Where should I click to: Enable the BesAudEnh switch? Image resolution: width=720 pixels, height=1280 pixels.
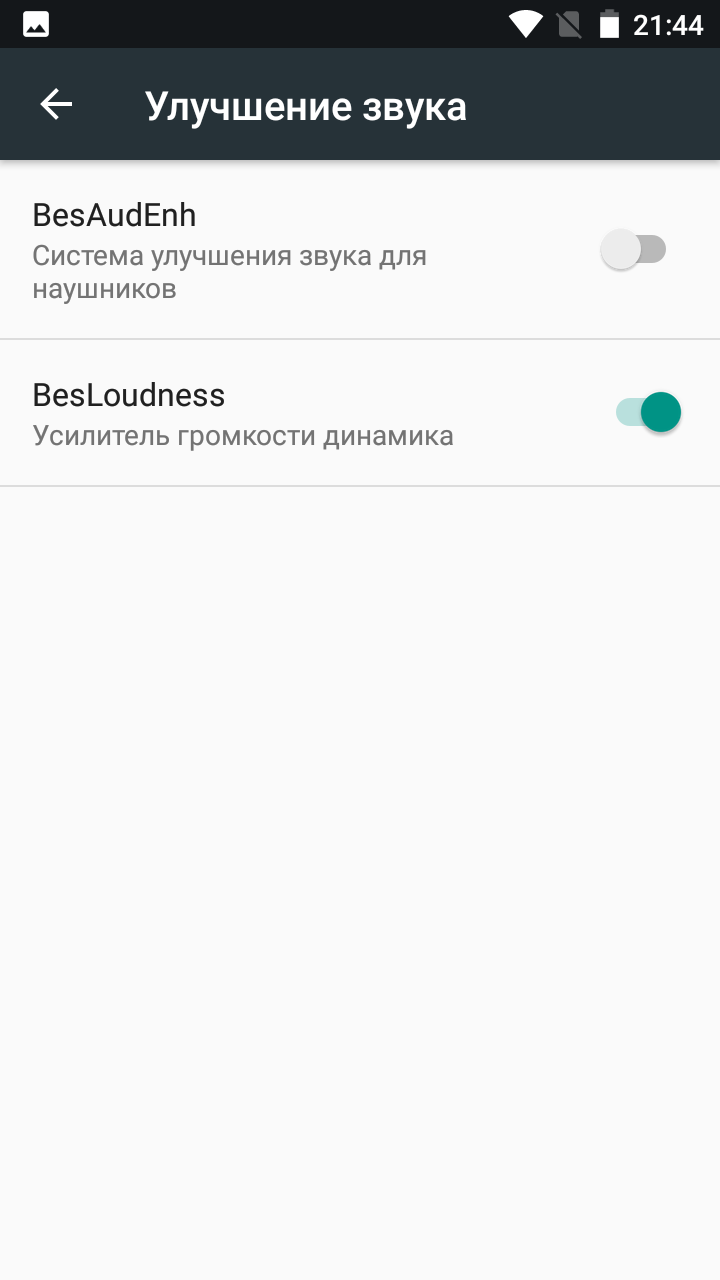633,250
